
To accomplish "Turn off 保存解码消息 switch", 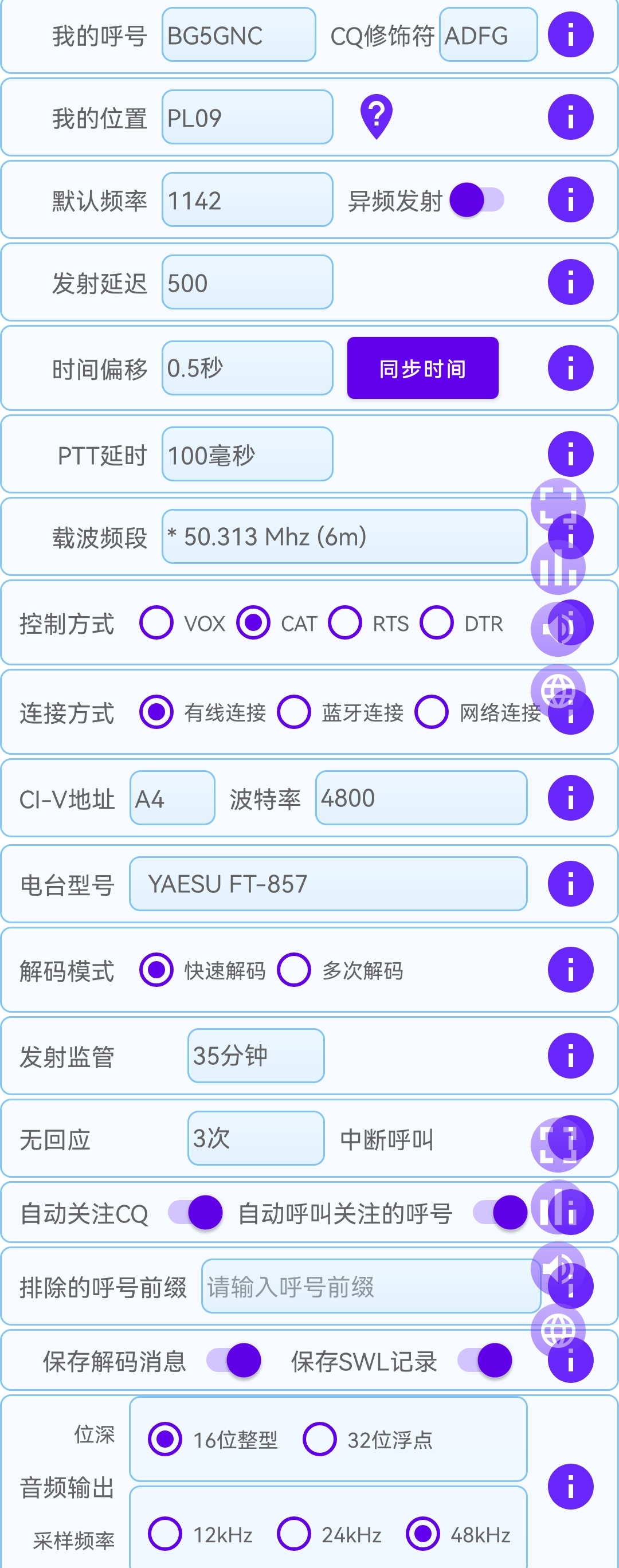I will 234,1361.
